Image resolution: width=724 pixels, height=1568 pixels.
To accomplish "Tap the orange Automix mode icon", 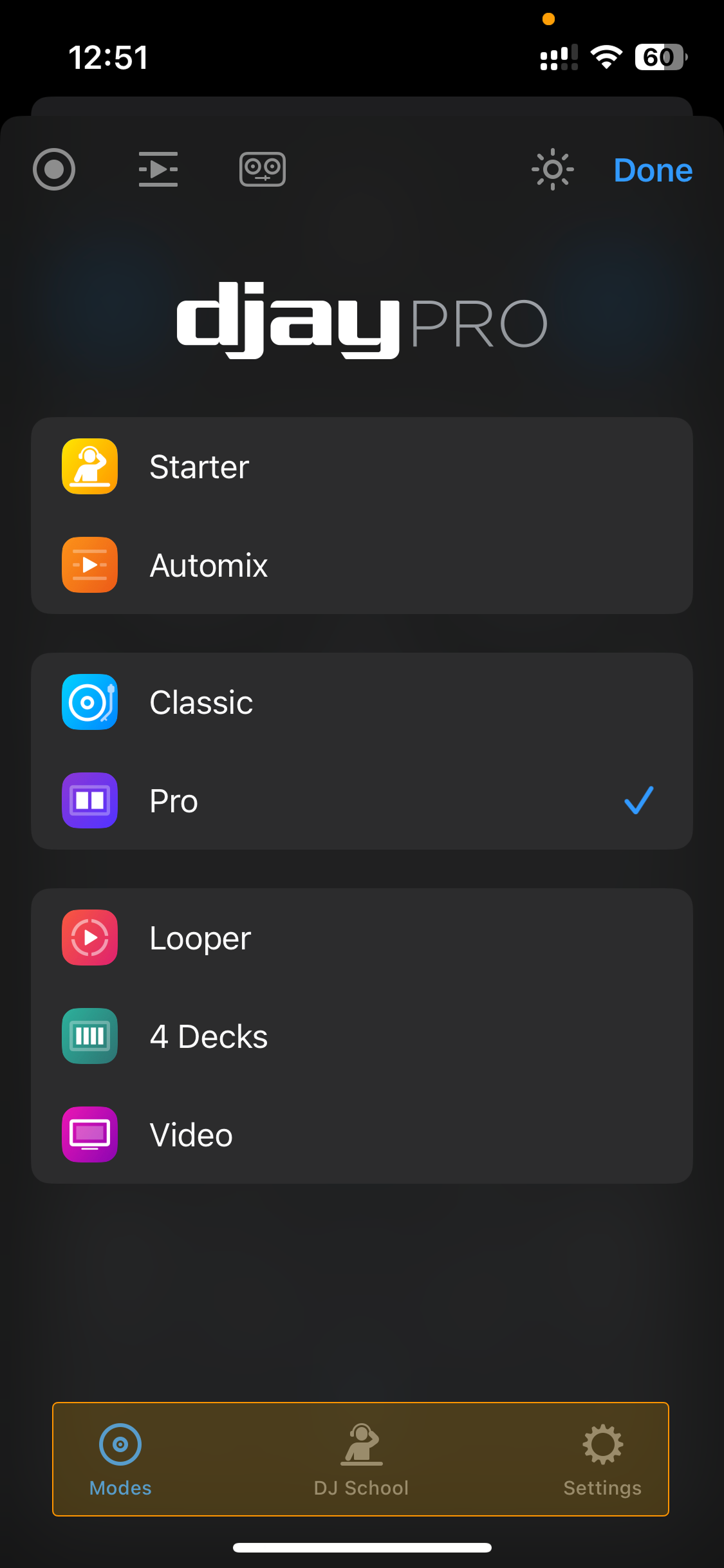I will [x=89, y=565].
